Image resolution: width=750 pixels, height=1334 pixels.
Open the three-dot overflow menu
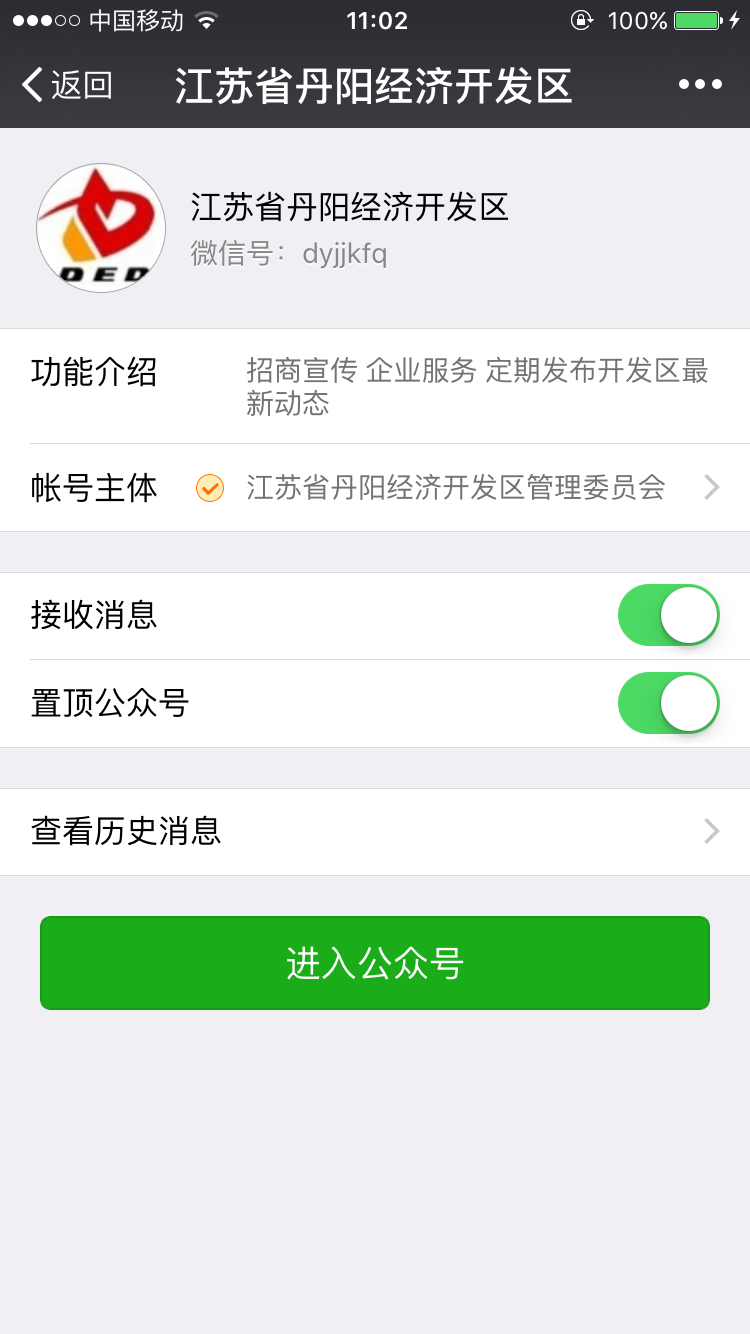click(x=700, y=85)
